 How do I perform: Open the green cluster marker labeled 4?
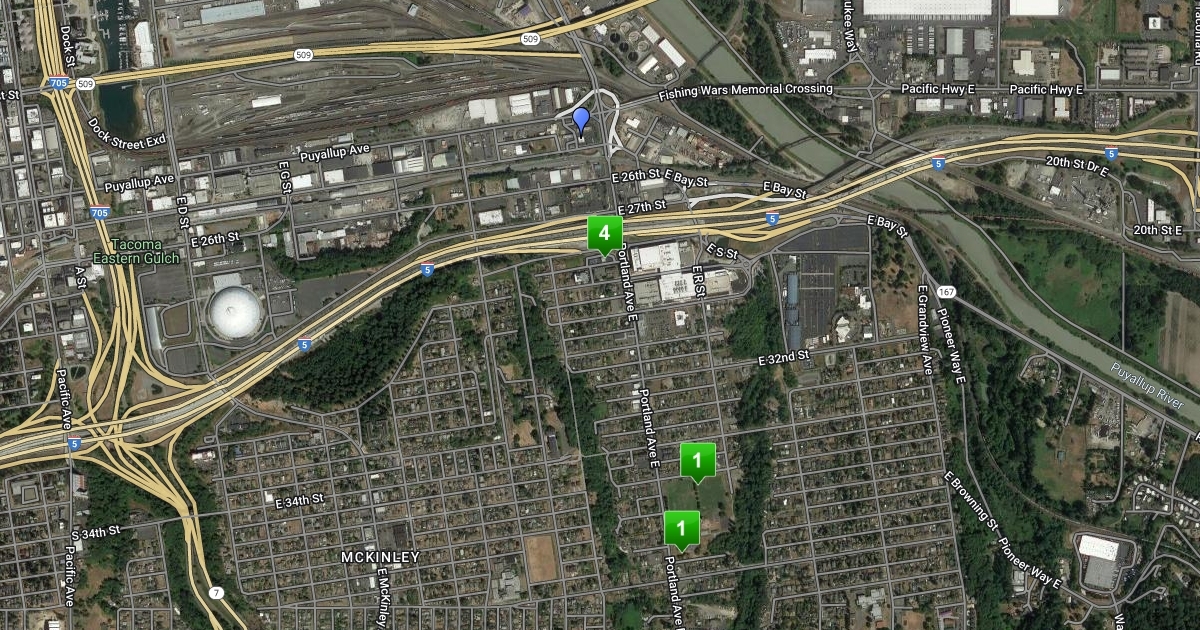(603, 234)
